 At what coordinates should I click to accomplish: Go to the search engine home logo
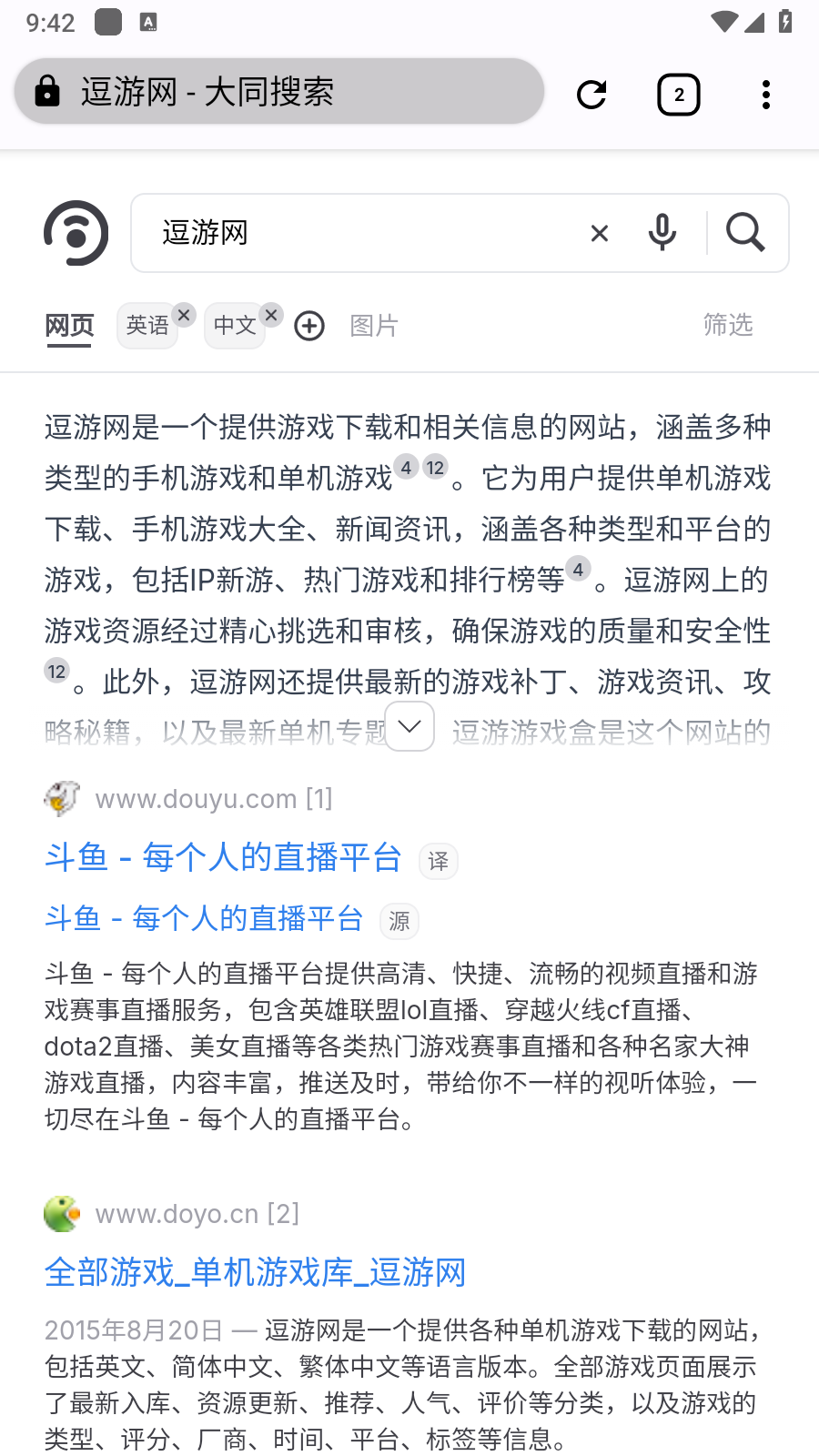[x=76, y=233]
